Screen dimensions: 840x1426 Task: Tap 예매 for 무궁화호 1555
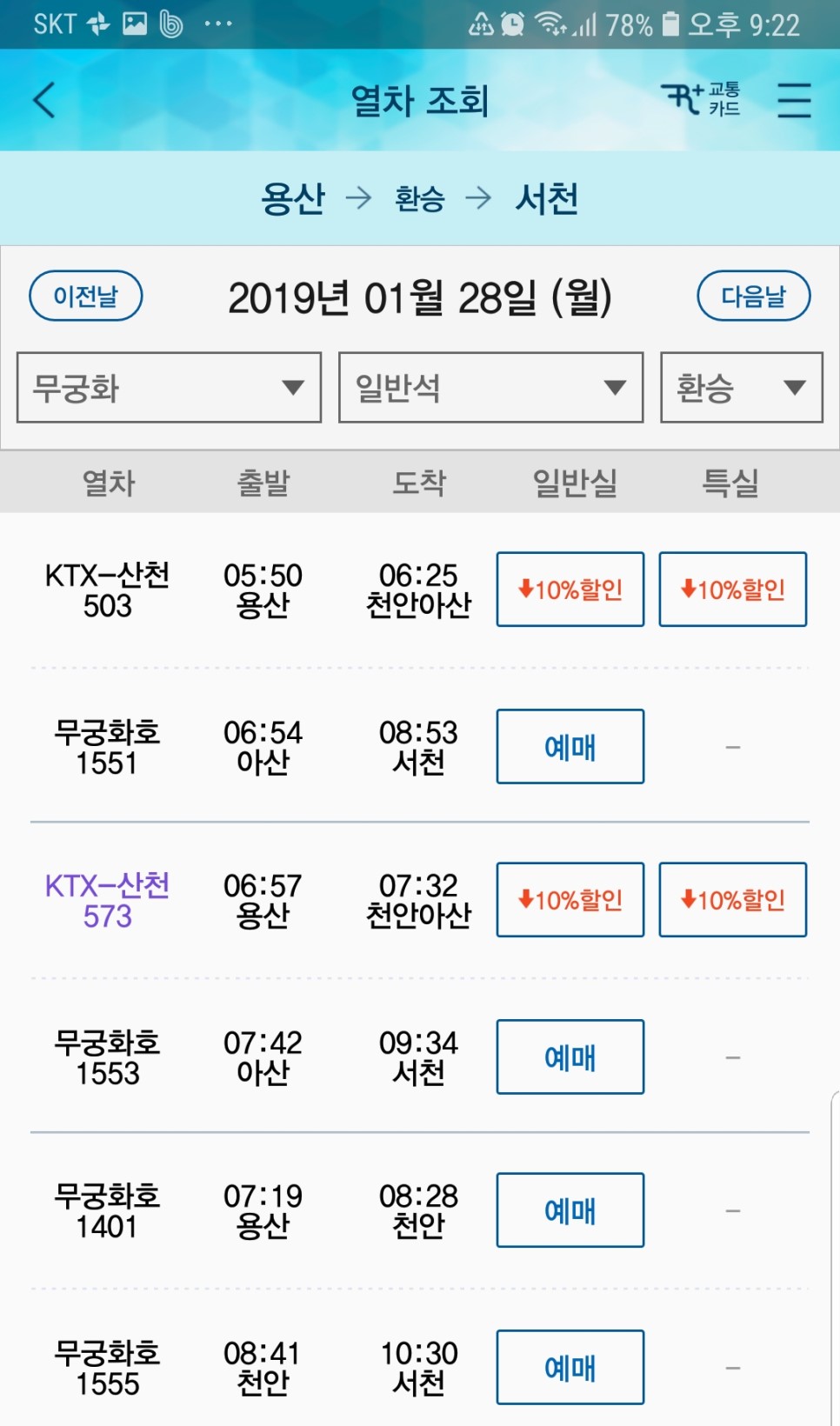click(x=570, y=1368)
